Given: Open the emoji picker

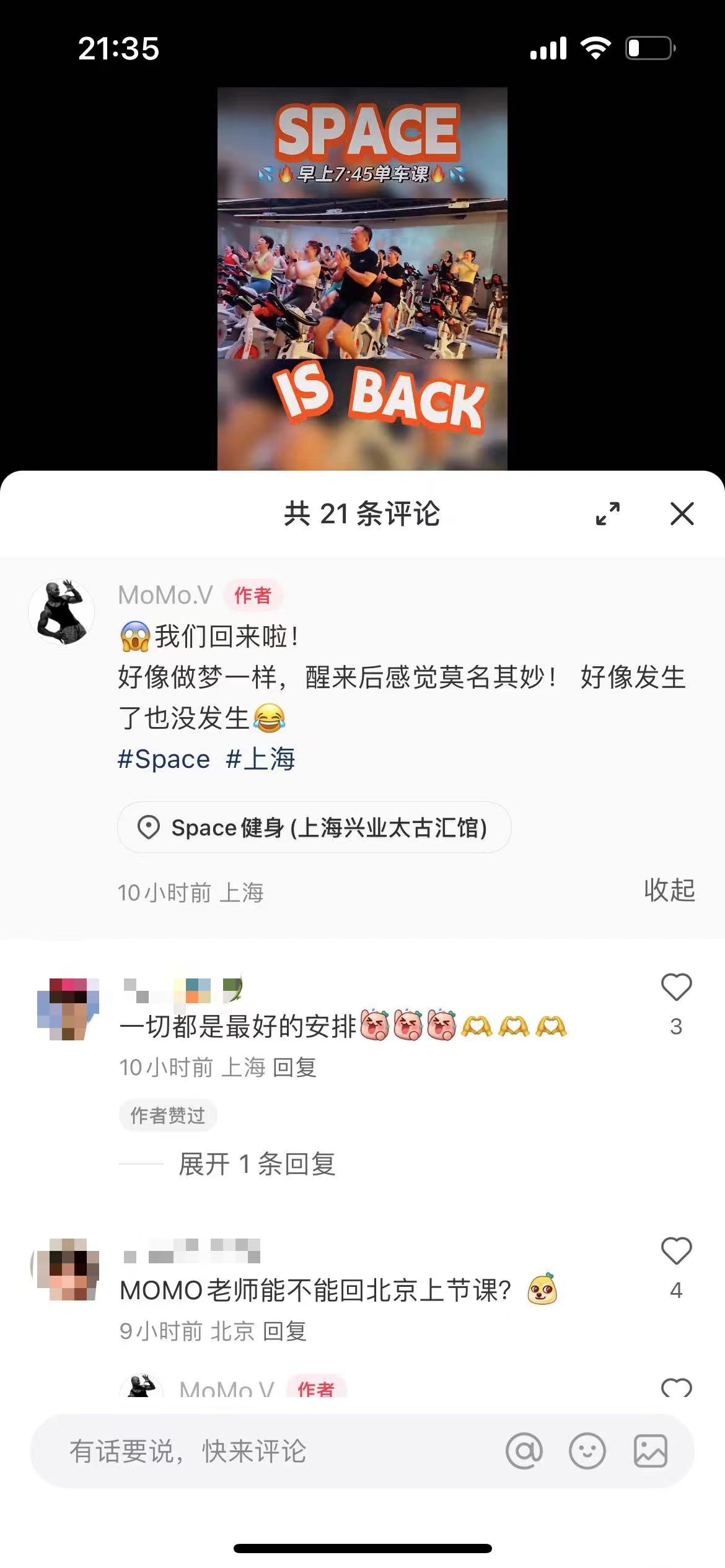Looking at the screenshot, I should (x=587, y=1451).
